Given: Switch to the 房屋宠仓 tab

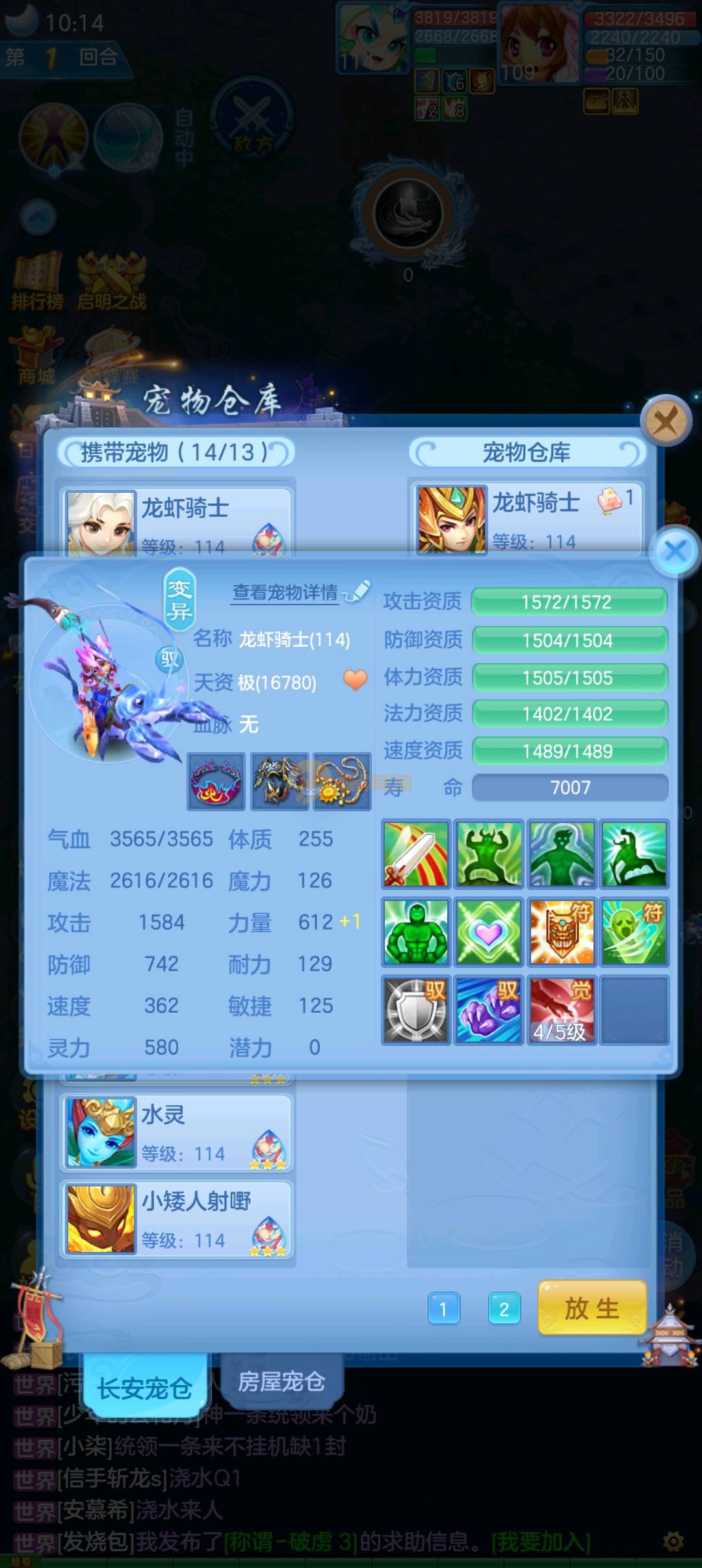Looking at the screenshot, I should click(281, 1381).
